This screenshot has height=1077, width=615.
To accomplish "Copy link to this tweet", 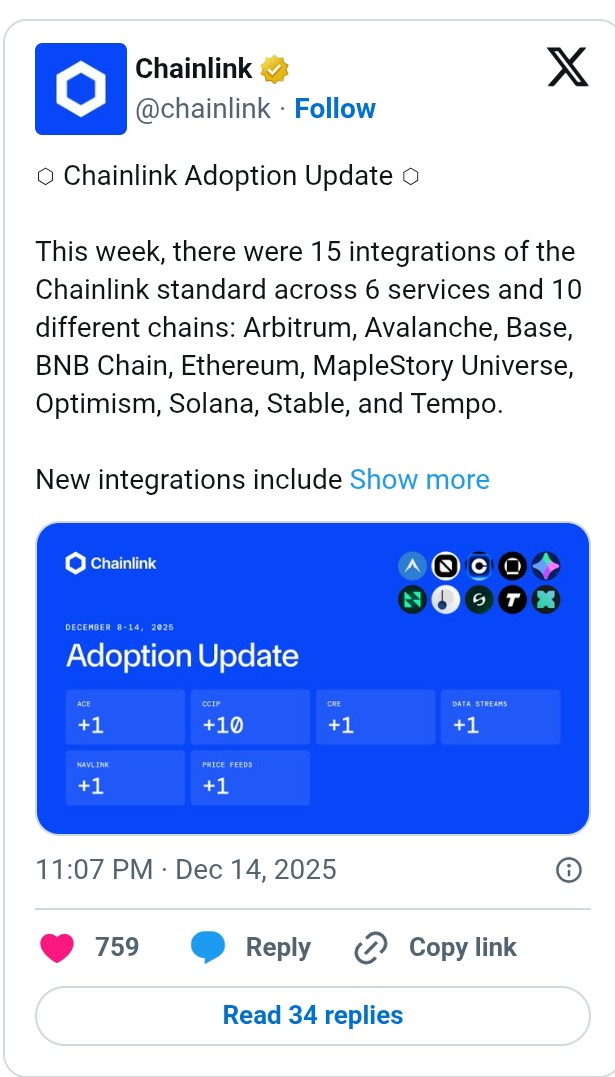I will click(x=437, y=947).
